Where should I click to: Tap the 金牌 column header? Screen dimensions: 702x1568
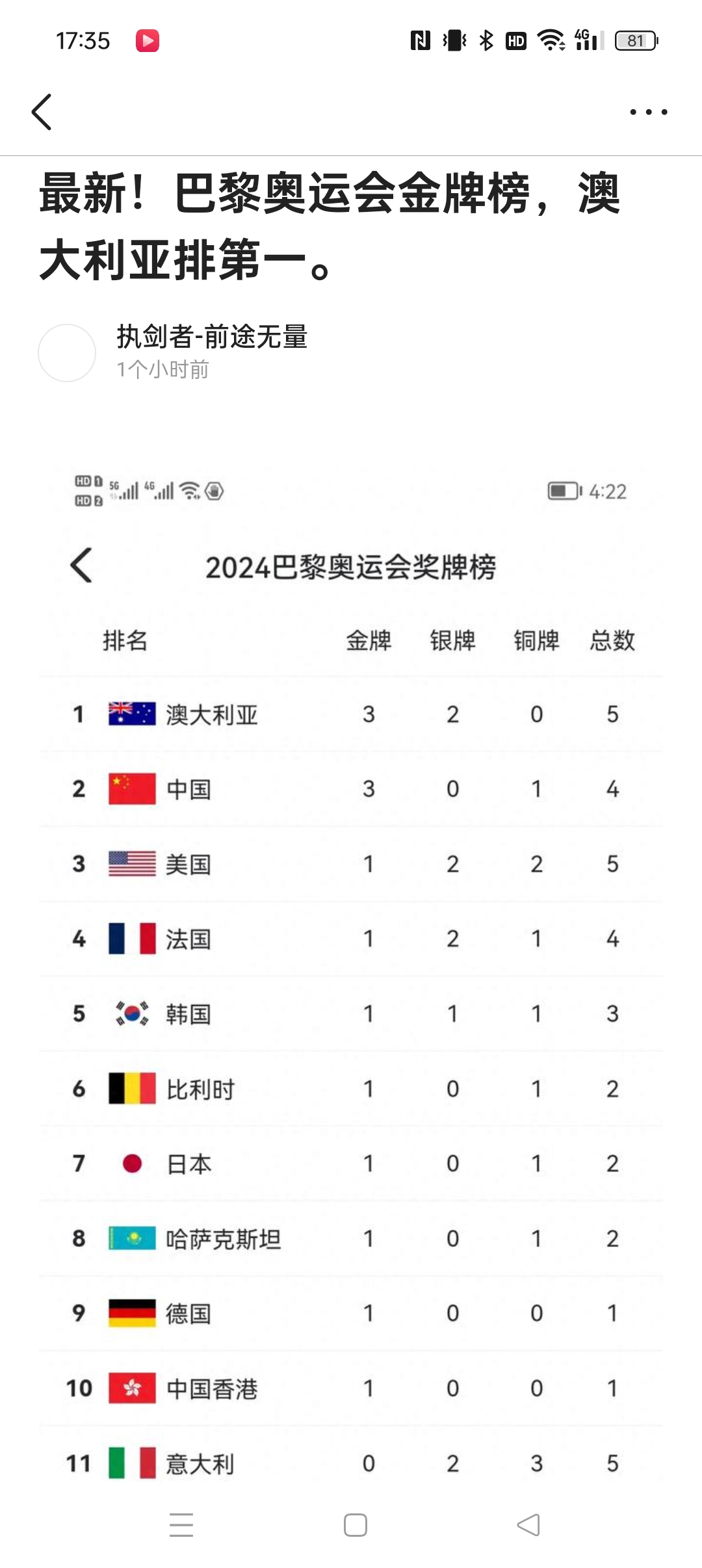[x=369, y=640]
